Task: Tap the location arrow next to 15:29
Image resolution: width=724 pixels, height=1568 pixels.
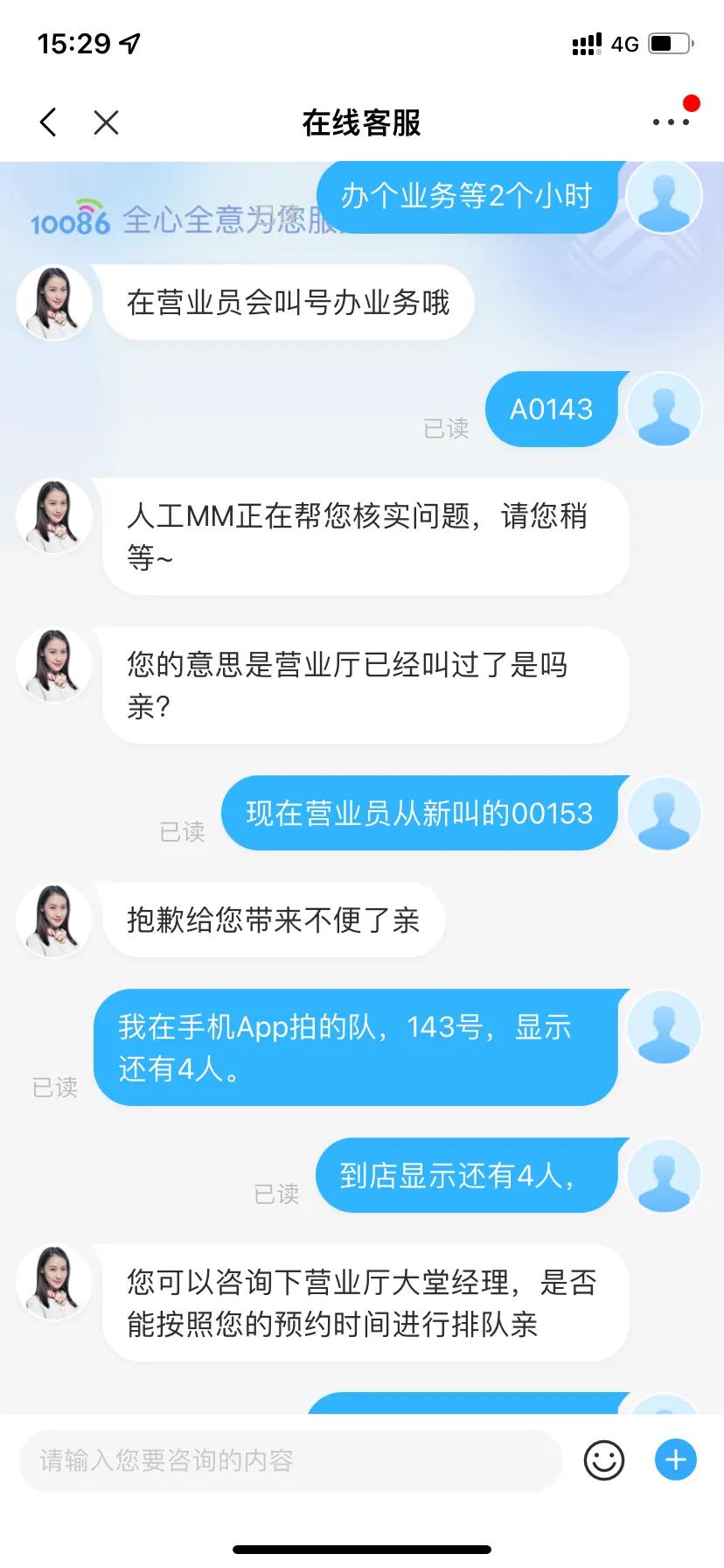Action: click(128, 40)
